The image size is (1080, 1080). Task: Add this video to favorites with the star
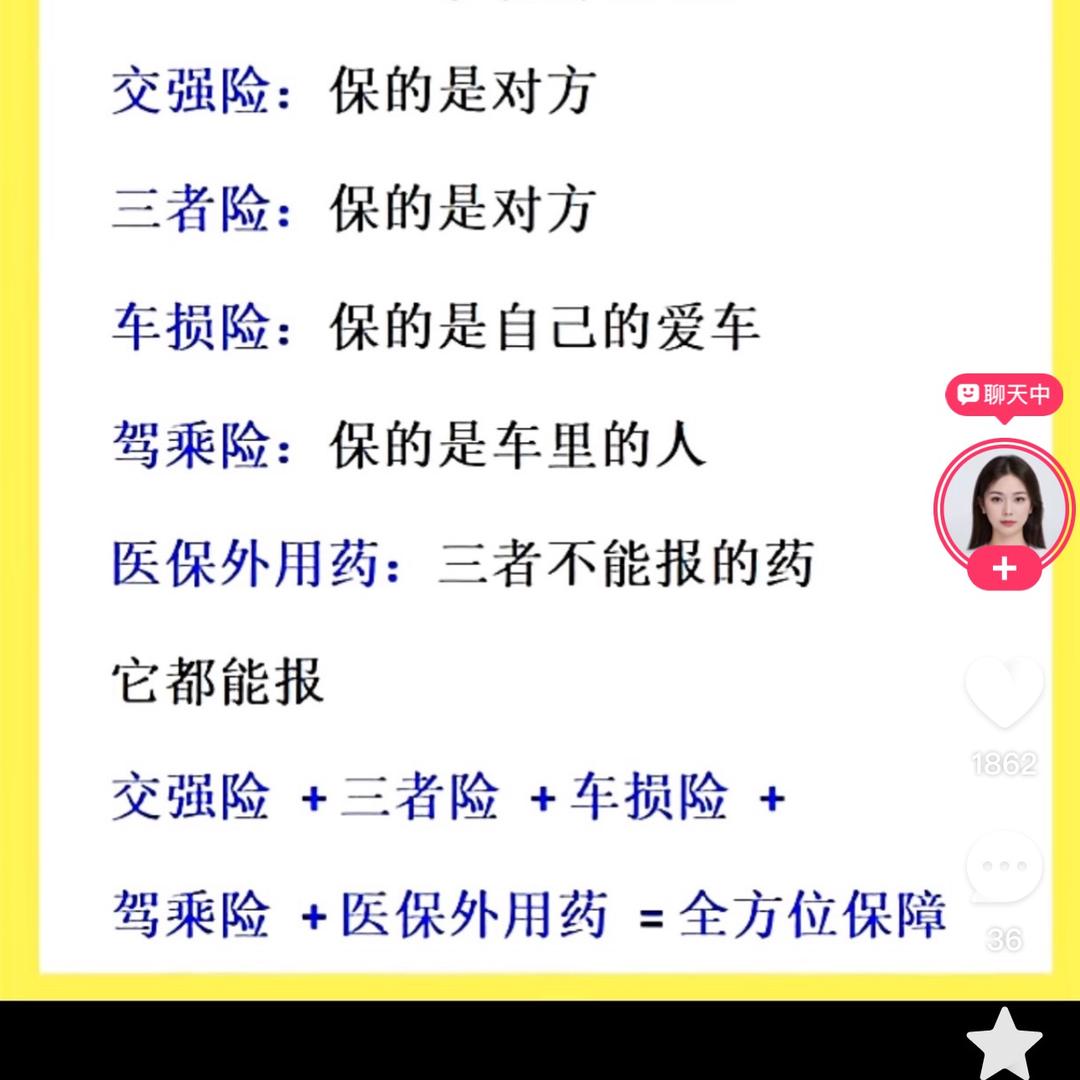pos(1004,1043)
